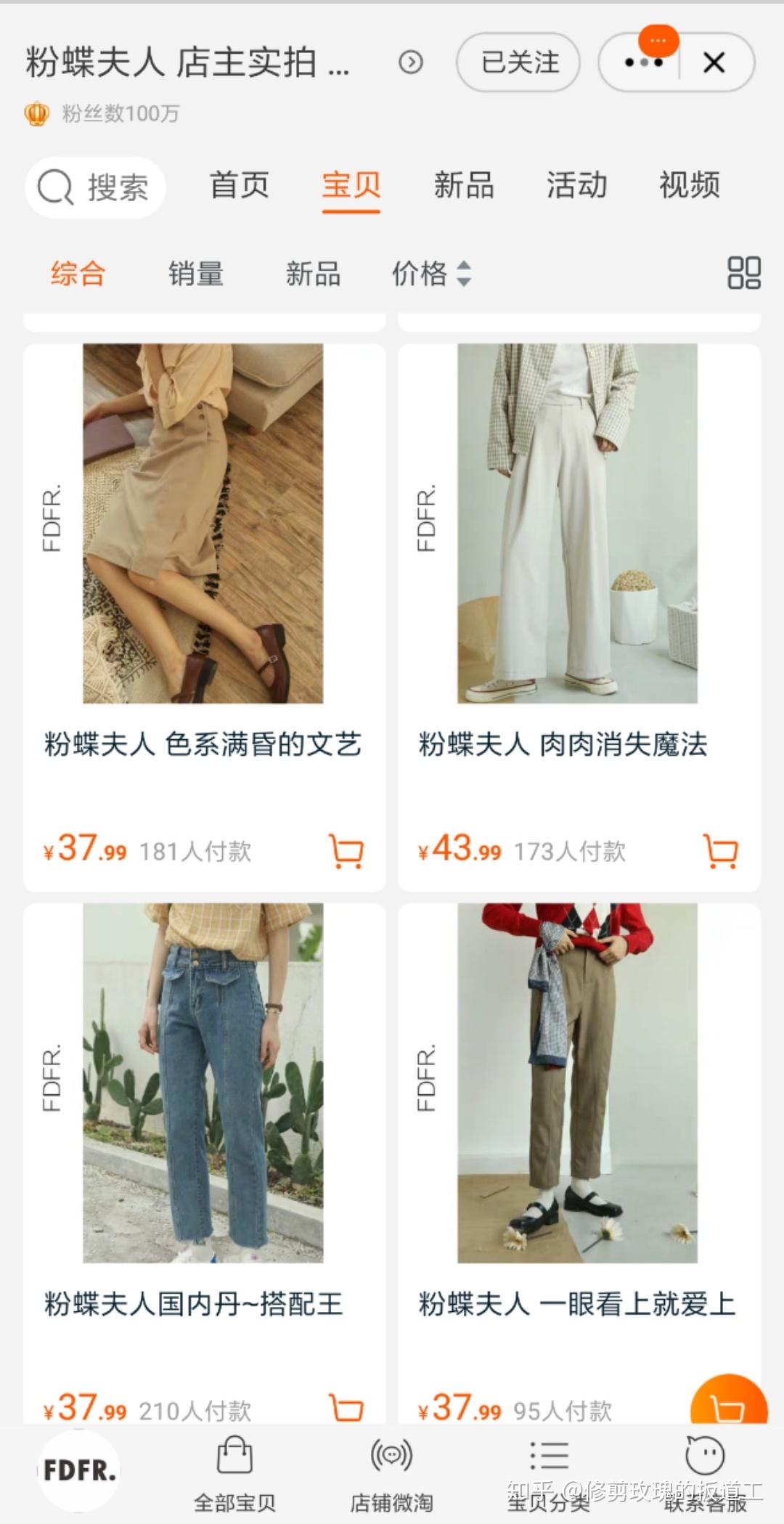This screenshot has height=1524, width=784.
Task: Open the shop search box
Action: [96, 187]
